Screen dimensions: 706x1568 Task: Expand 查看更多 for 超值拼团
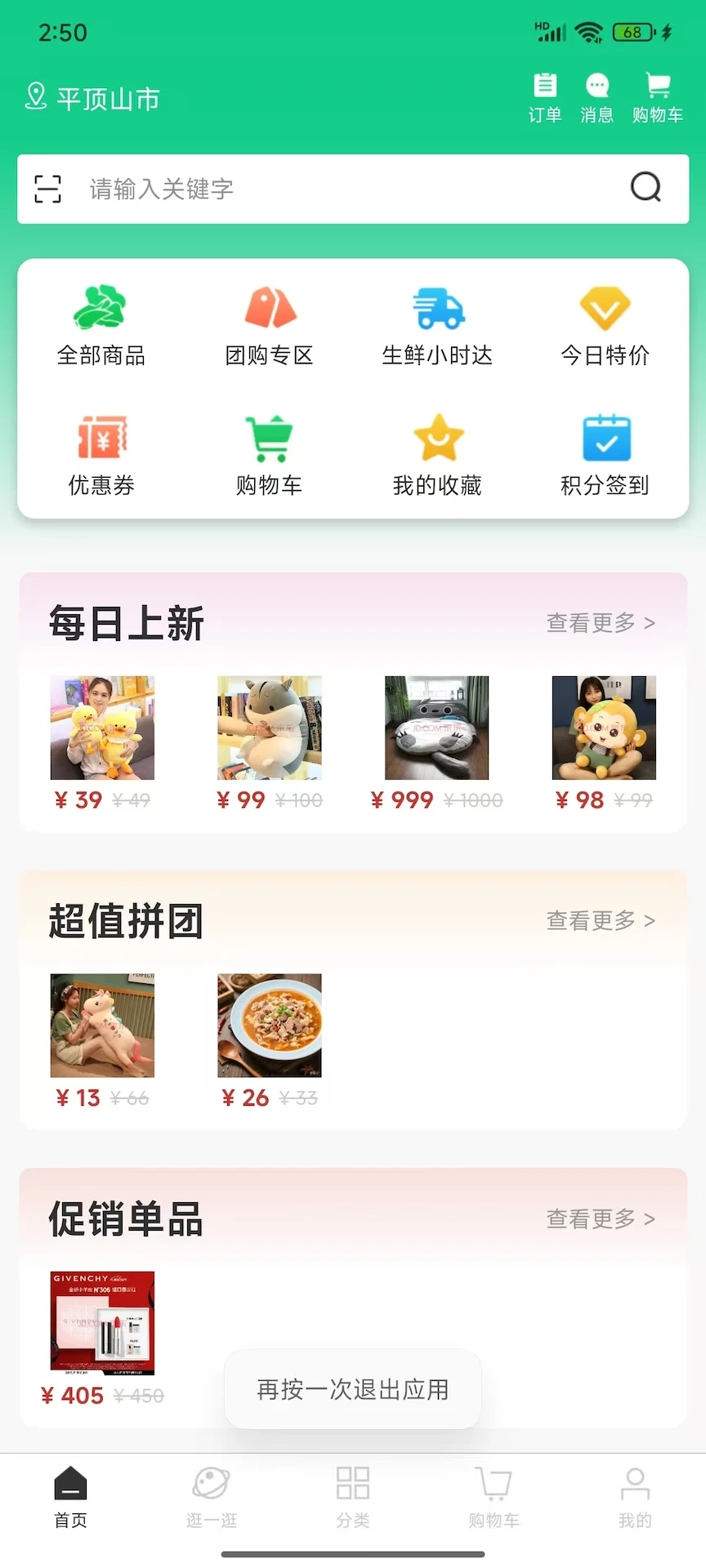click(601, 920)
